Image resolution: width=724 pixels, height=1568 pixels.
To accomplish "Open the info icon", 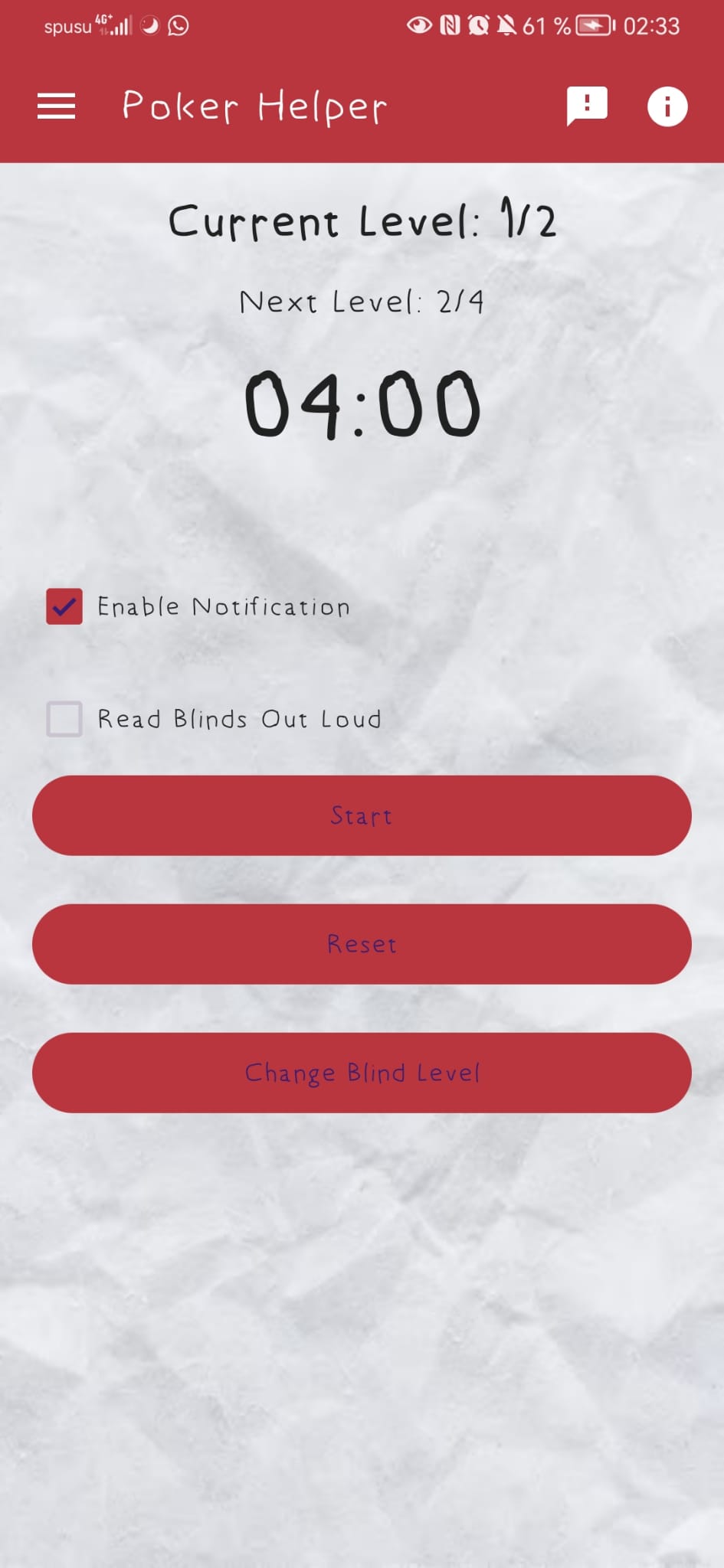I will pyautogui.click(x=667, y=106).
